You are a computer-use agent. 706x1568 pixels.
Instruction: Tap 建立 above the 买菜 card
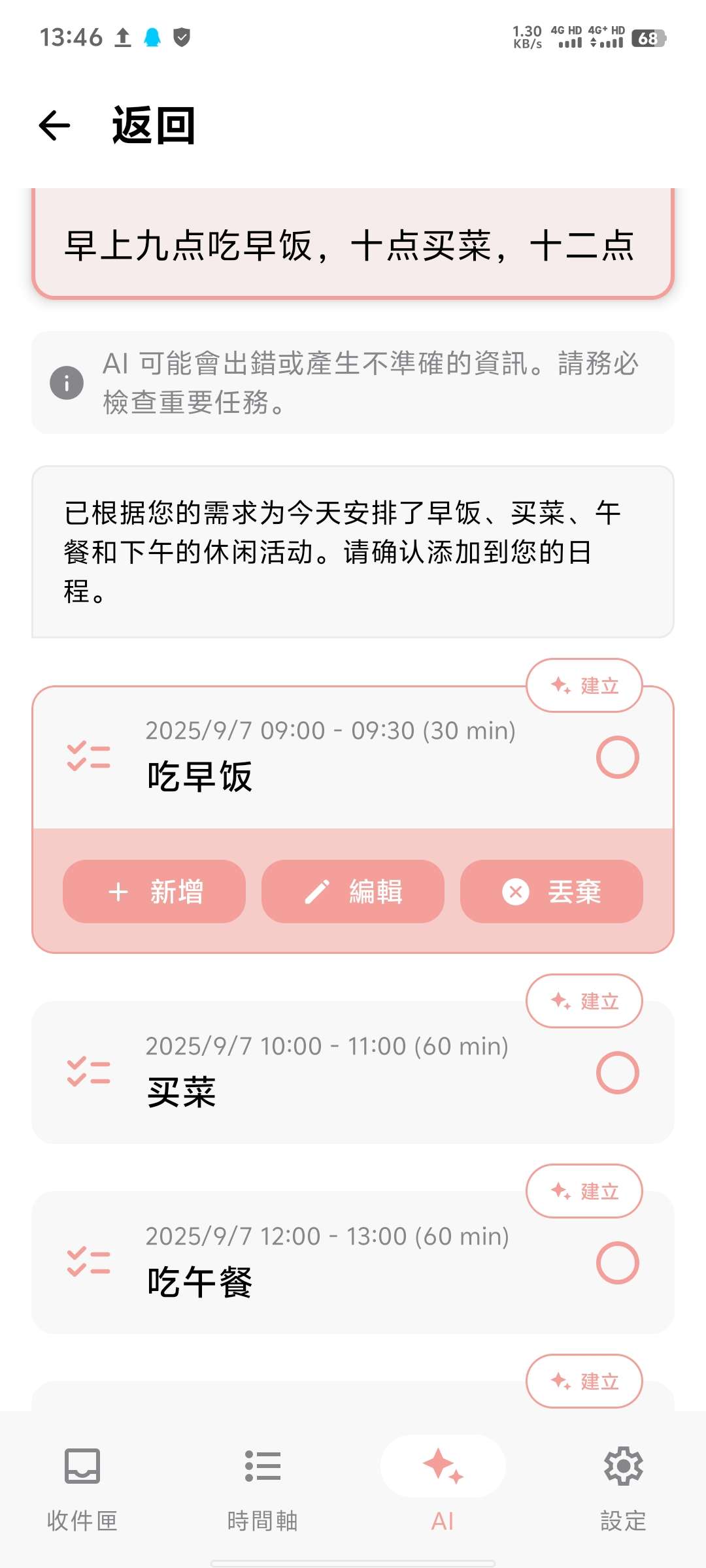click(584, 1001)
